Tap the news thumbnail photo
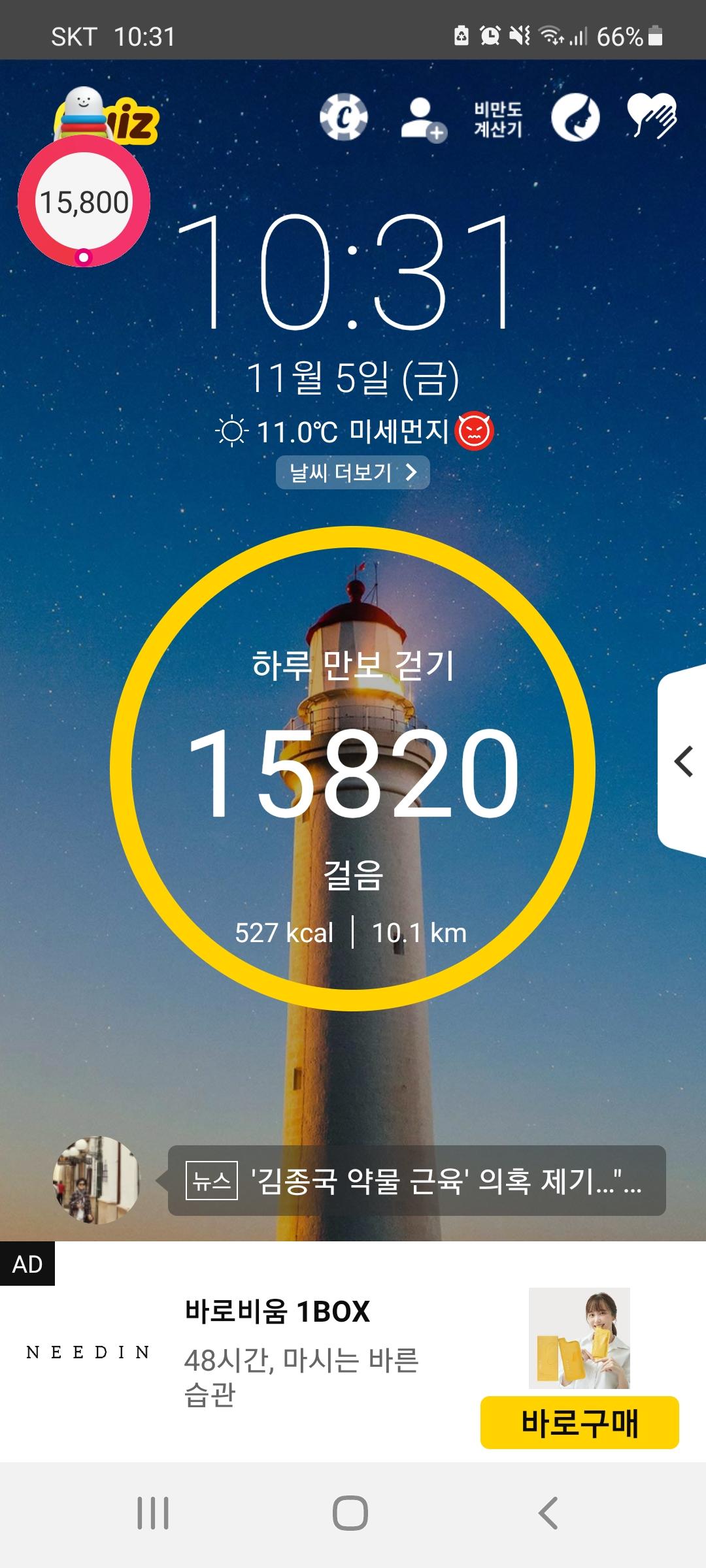Image resolution: width=706 pixels, height=1568 pixels. (x=96, y=1180)
